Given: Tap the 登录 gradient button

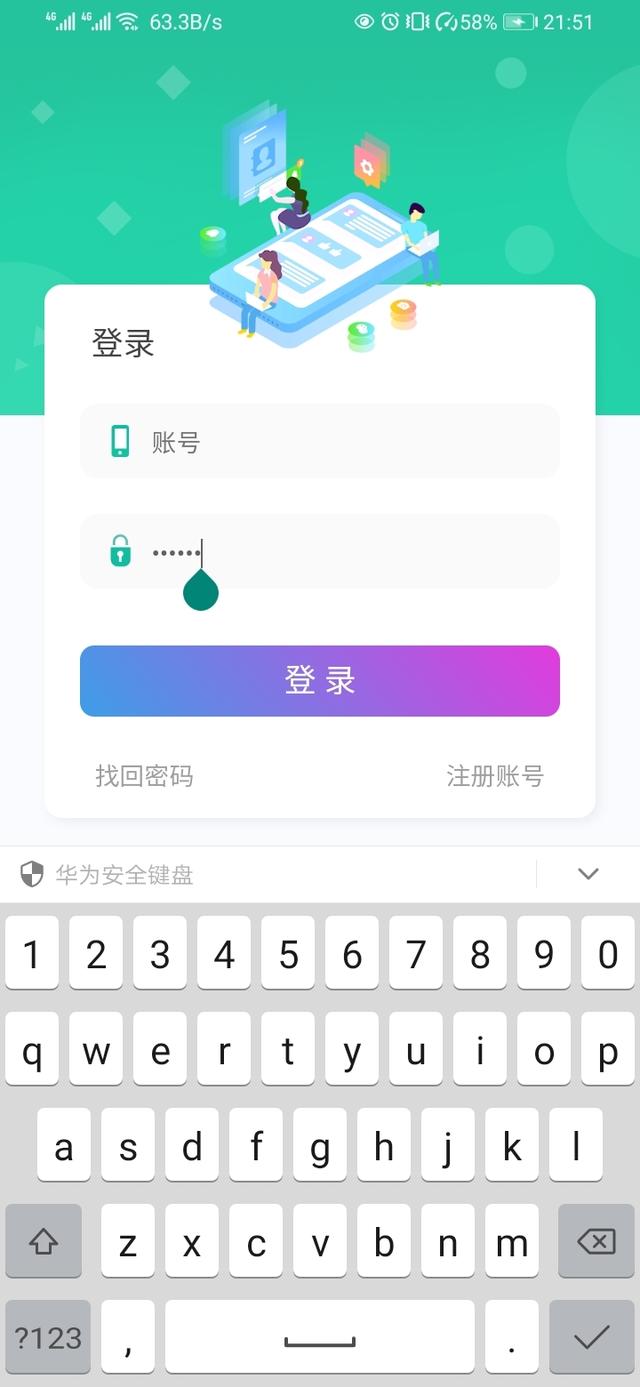Looking at the screenshot, I should [x=320, y=681].
